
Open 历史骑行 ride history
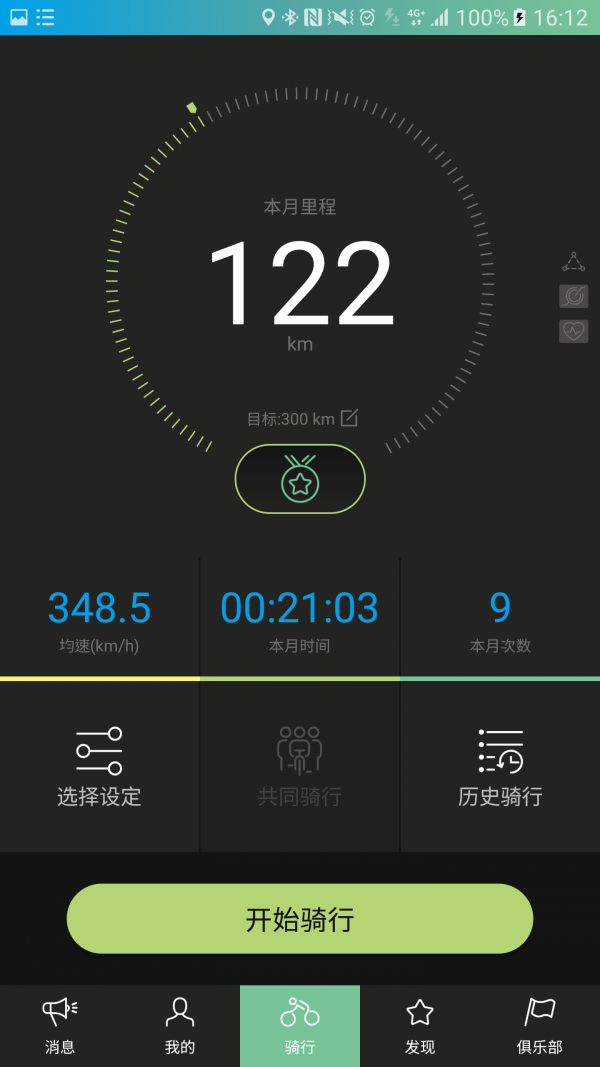(x=500, y=768)
